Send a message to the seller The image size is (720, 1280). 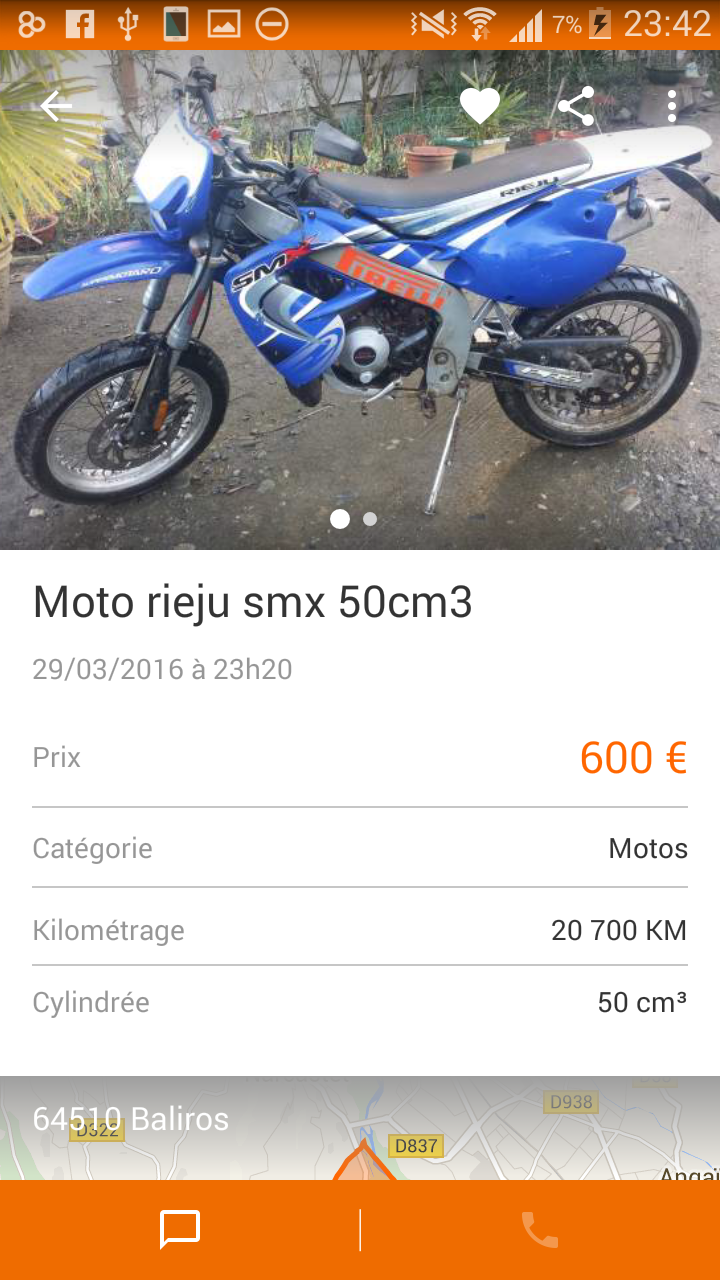coord(180,1230)
